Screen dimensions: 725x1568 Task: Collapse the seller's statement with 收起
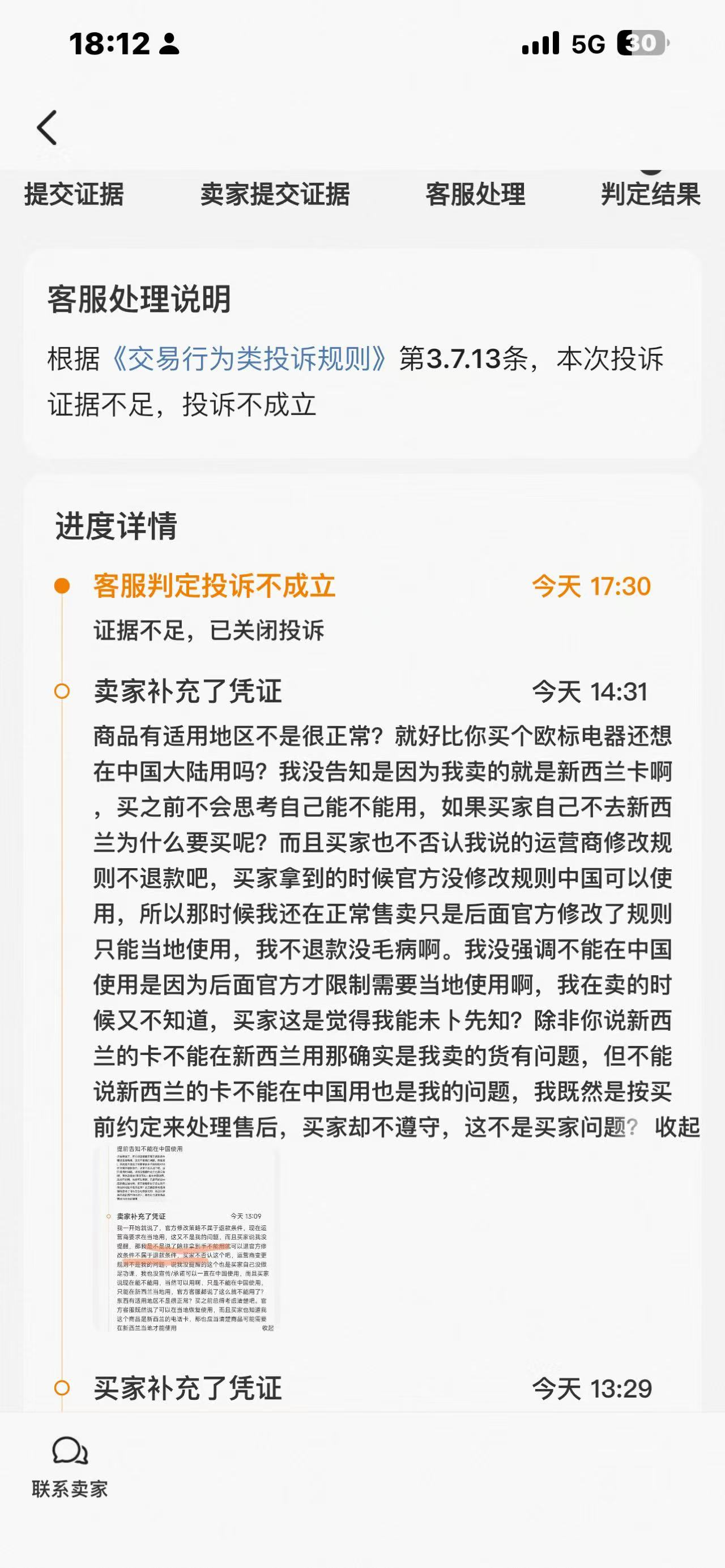(677, 1127)
